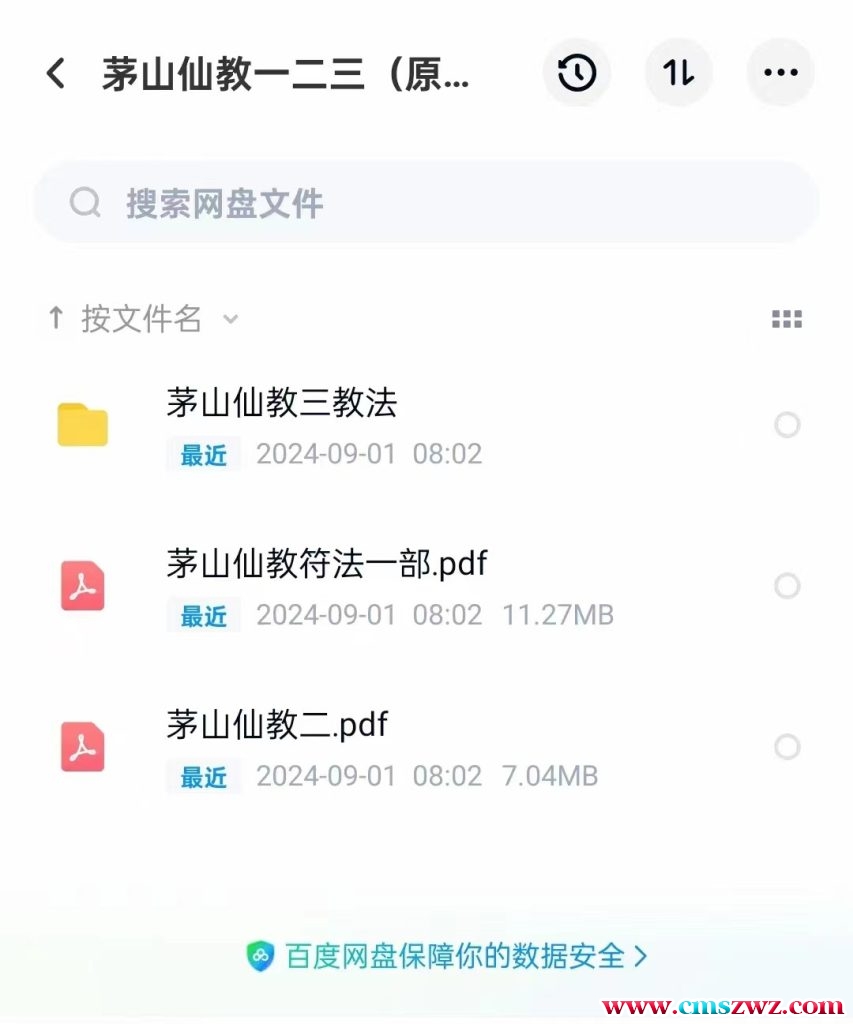Expand the 按文件名 sort dropdown
The image size is (853, 1024).
(142, 319)
